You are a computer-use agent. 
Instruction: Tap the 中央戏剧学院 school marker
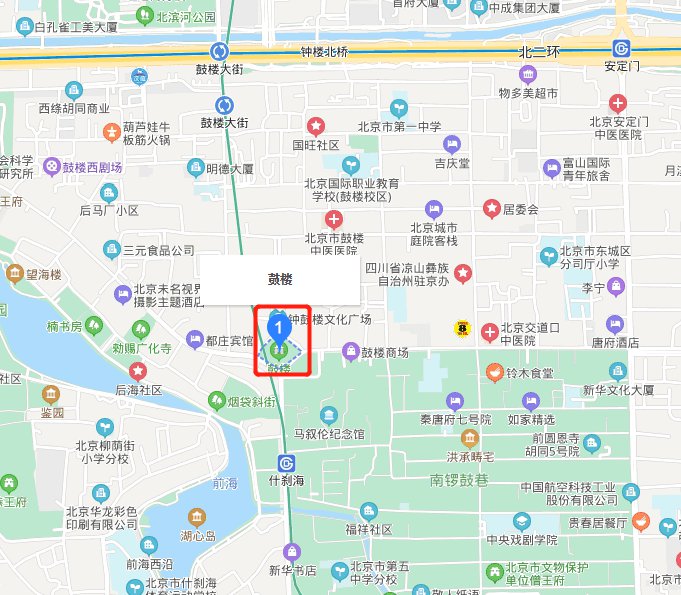click(x=520, y=522)
